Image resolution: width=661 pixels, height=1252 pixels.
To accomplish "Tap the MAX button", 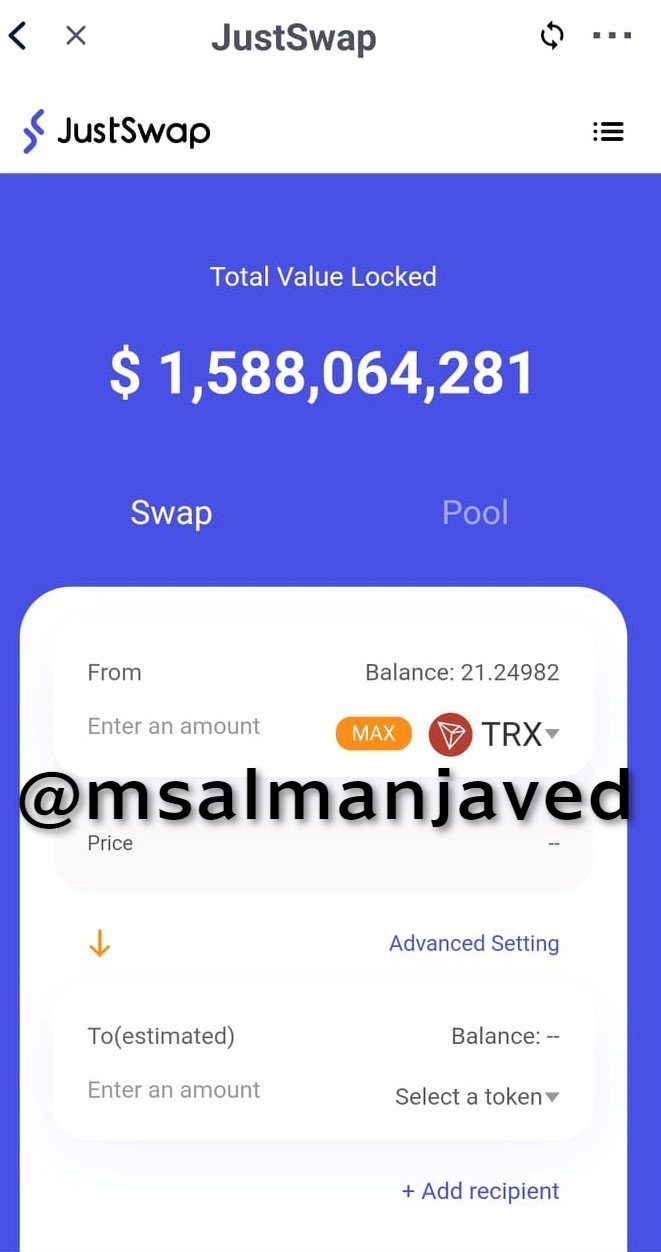I will [373, 733].
